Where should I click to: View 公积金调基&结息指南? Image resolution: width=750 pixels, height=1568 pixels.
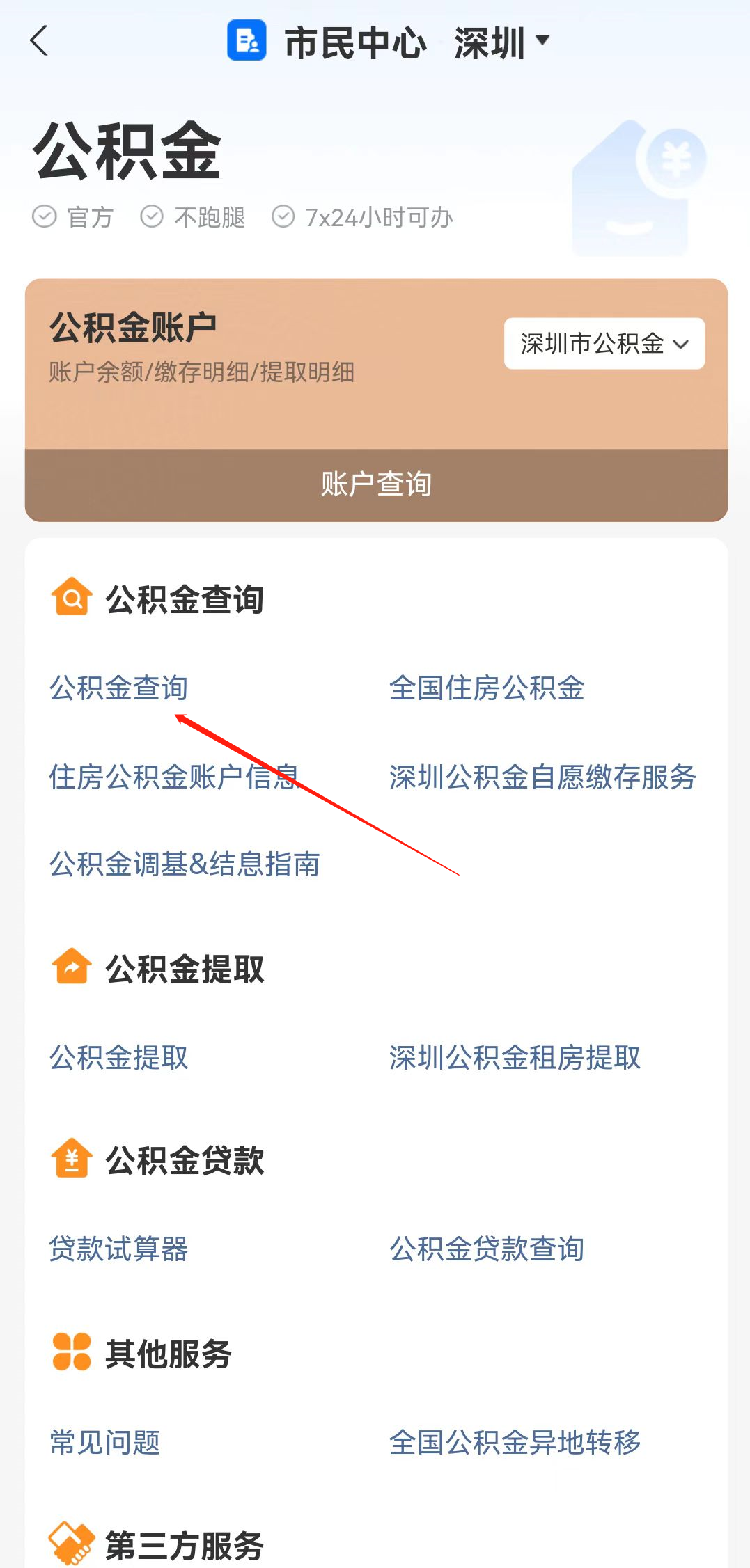[x=184, y=864]
